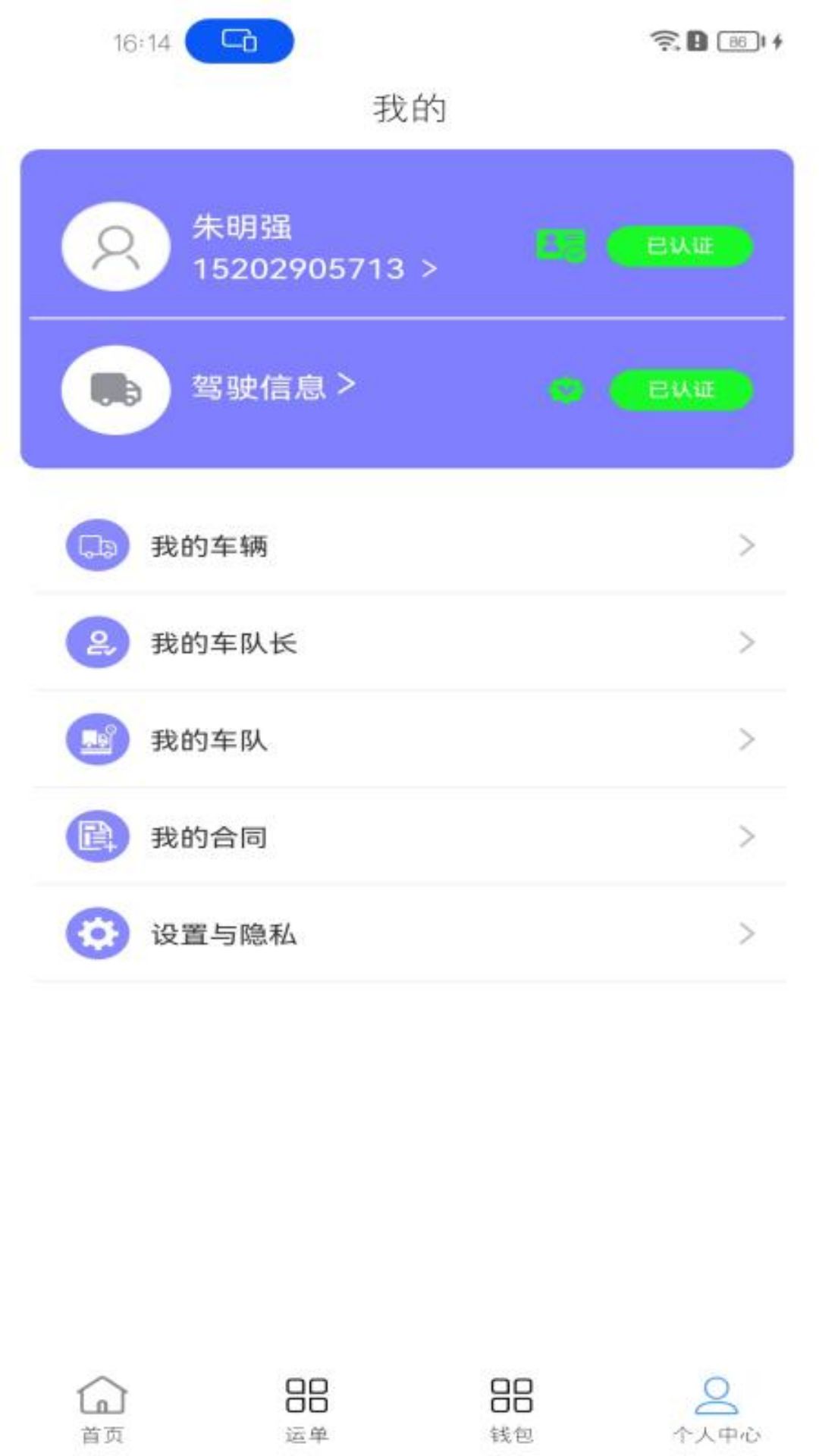Tap the 设置与隐私 gear icon
Viewport: 819px width, 1456px height.
tap(97, 934)
